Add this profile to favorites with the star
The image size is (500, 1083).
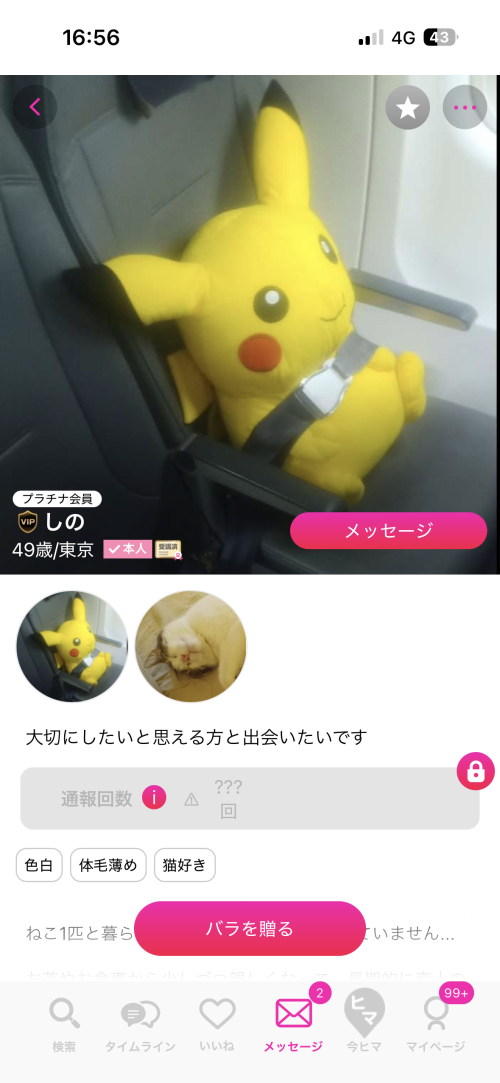[x=407, y=107]
